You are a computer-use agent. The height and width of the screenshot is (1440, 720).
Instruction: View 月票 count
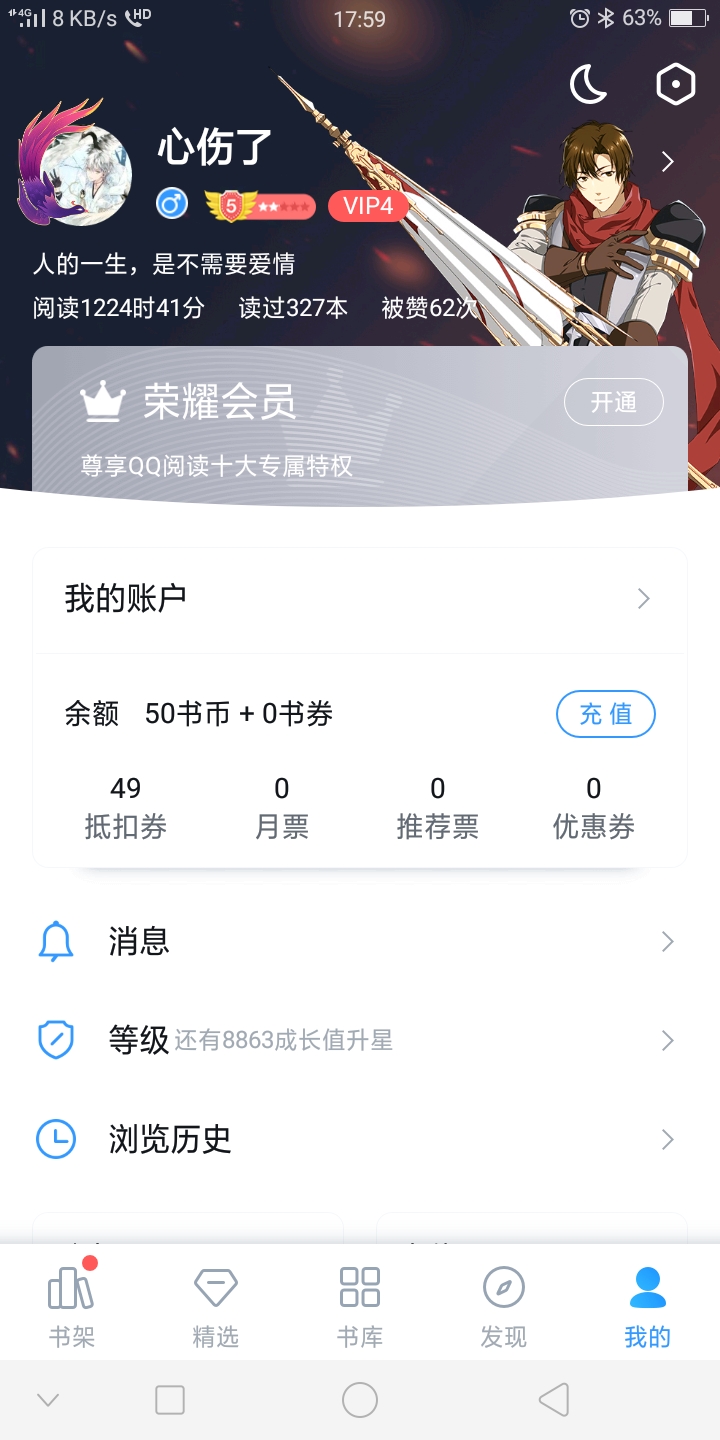[x=282, y=808]
